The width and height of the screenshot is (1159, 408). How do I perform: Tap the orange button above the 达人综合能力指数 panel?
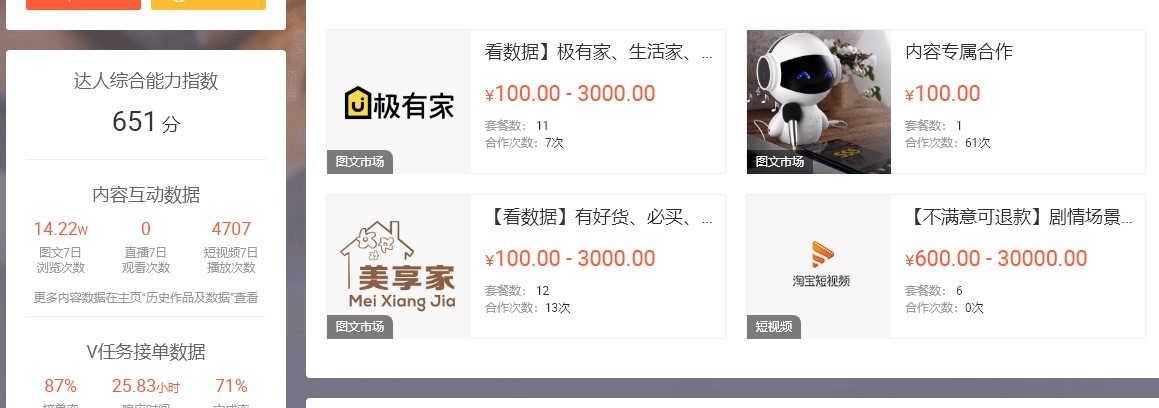(x=83, y=3)
